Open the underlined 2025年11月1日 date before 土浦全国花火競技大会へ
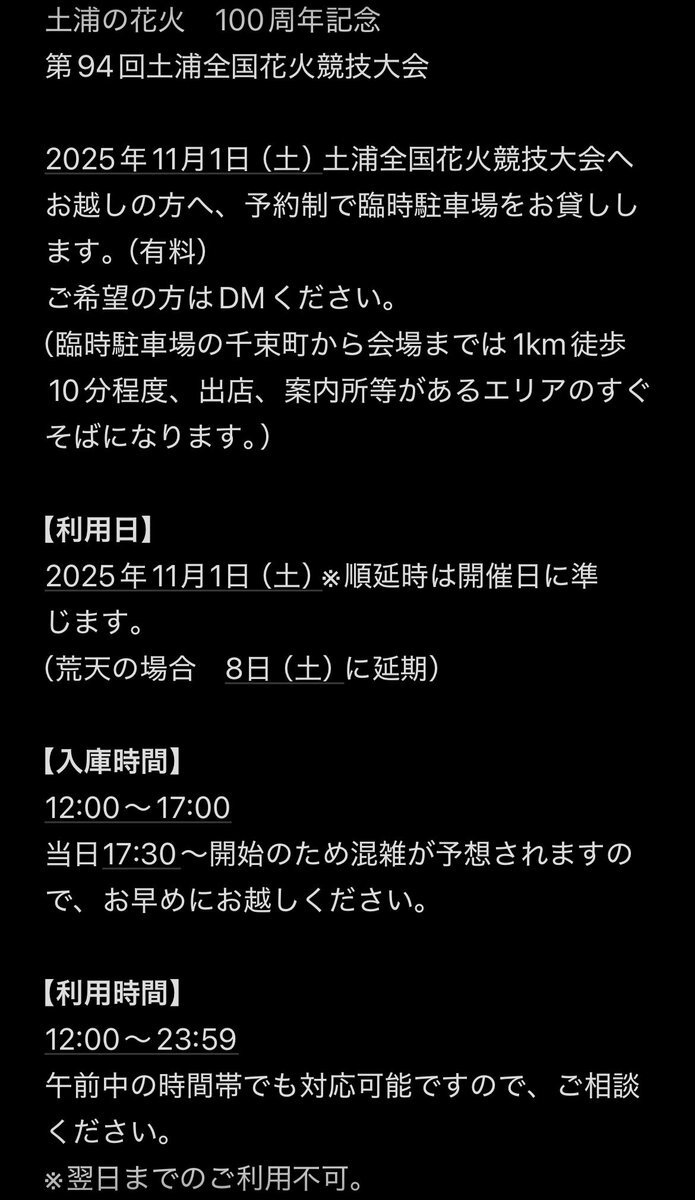Viewport: 695px width, 1200px height. [x=182, y=158]
